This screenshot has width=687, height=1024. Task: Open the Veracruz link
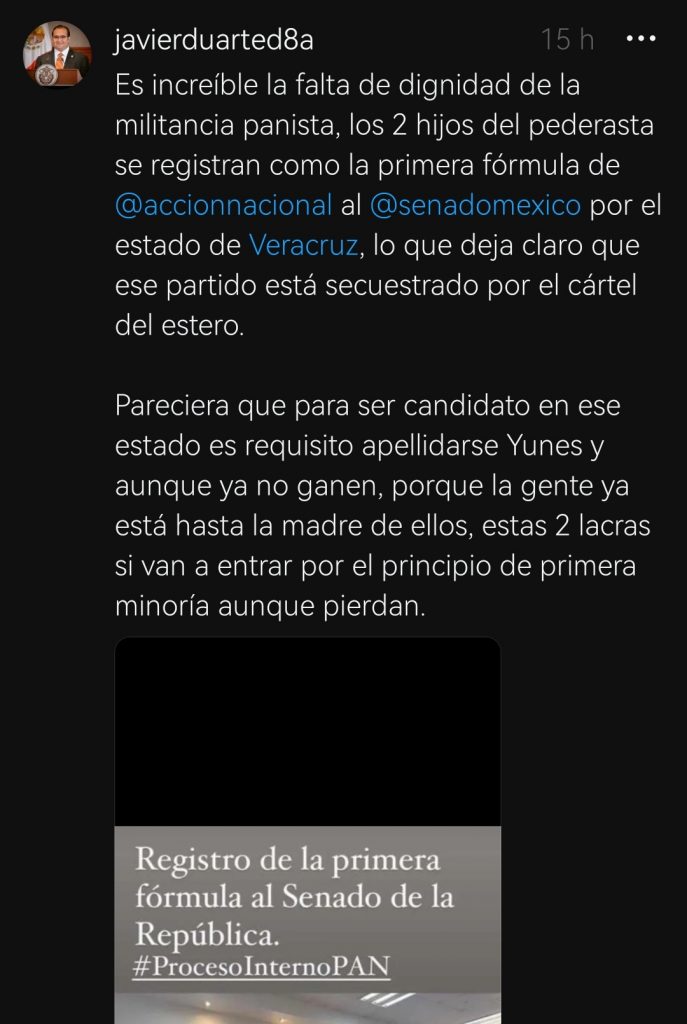tap(303, 243)
